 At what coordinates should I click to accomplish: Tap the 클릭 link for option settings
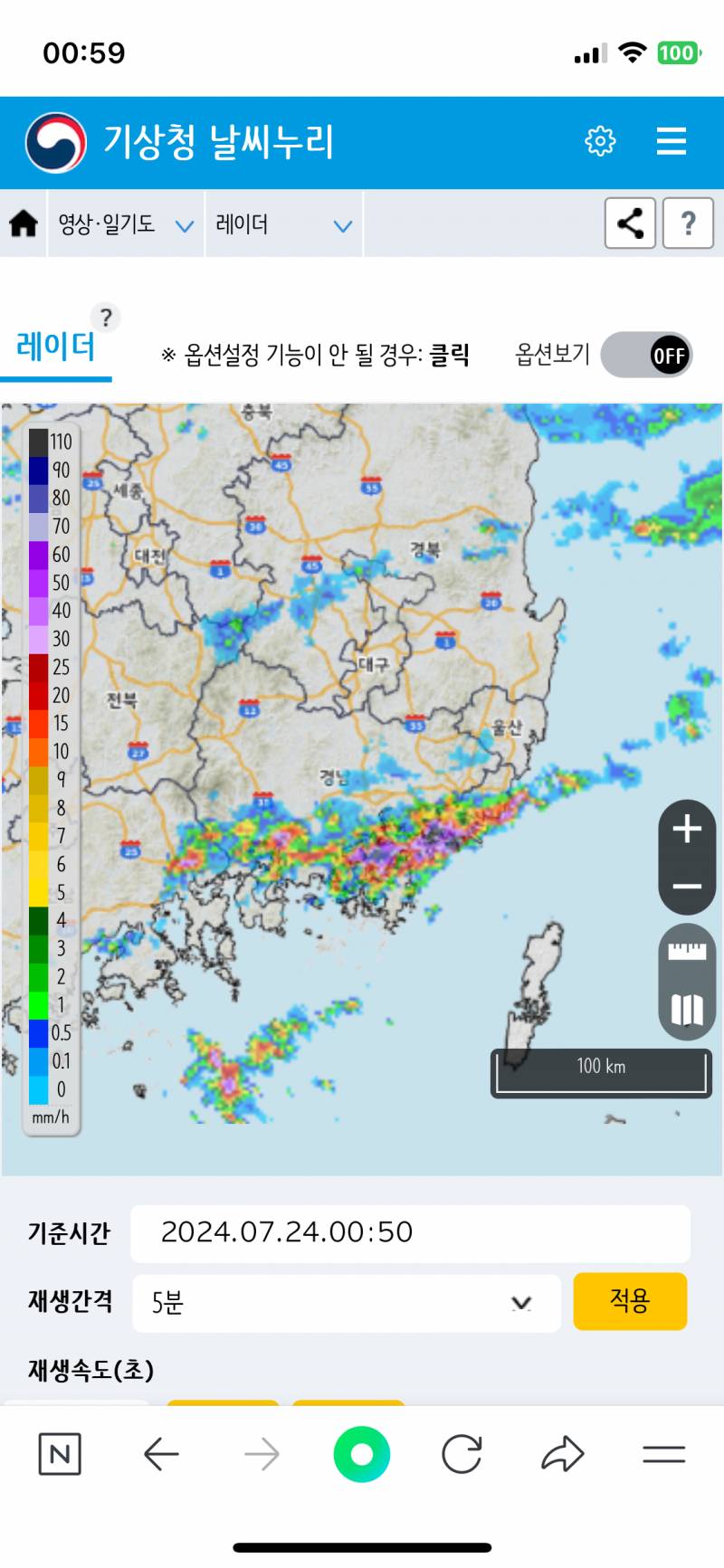[449, 355]
